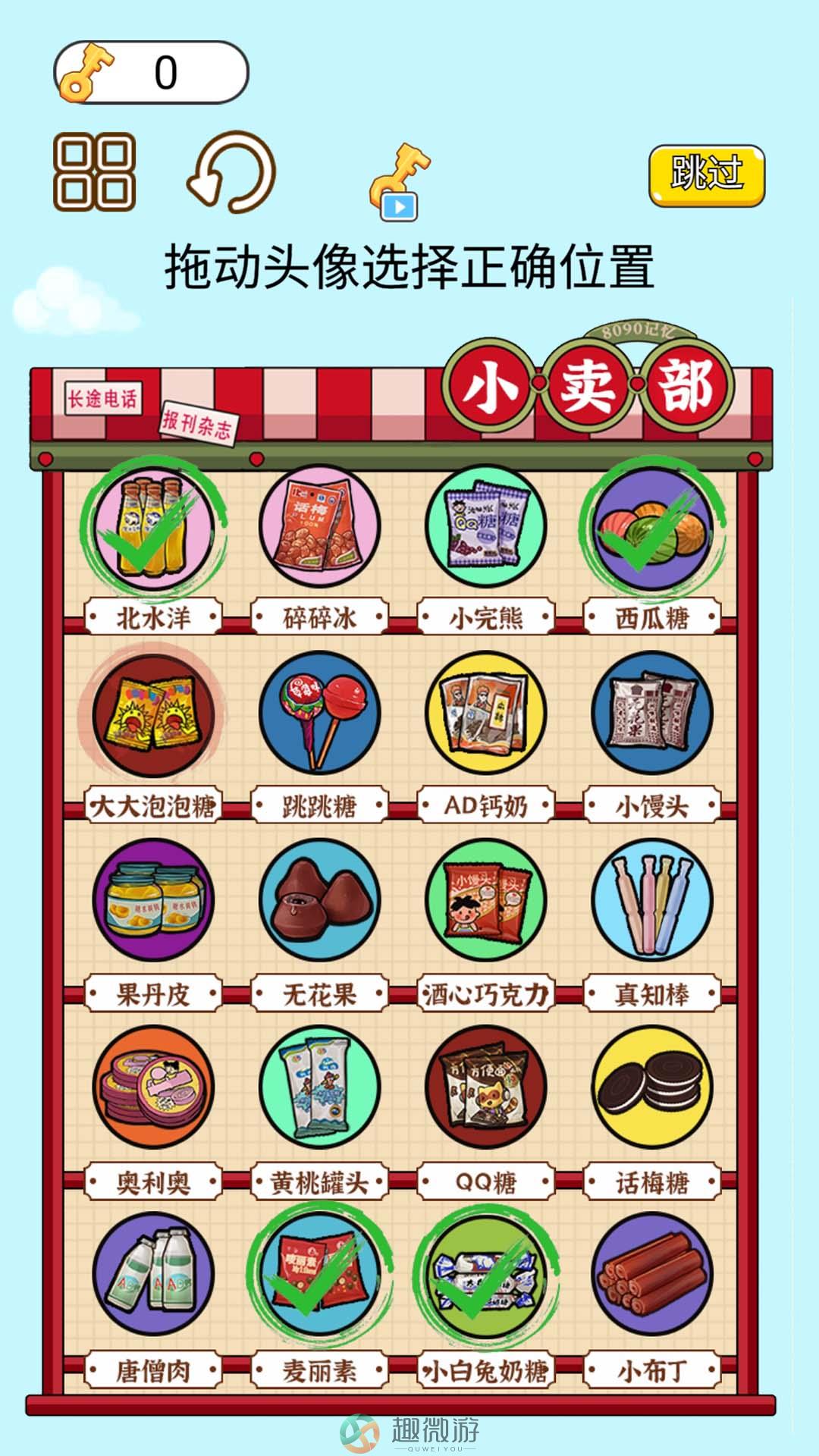
Task: Pick the tins above 奥利奥 label
Action: [x=153, y=1087]
